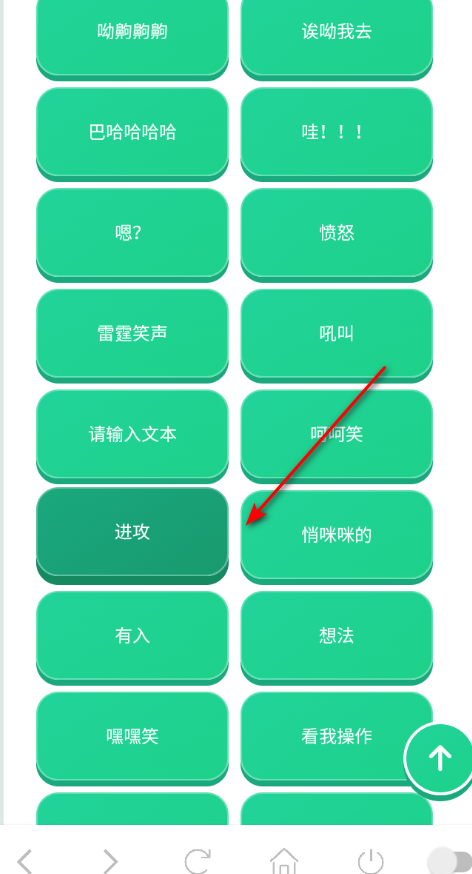The height and width of the screenshot is (874, 472).
Task: Select the 有入 button
Action: coord(132,637)
